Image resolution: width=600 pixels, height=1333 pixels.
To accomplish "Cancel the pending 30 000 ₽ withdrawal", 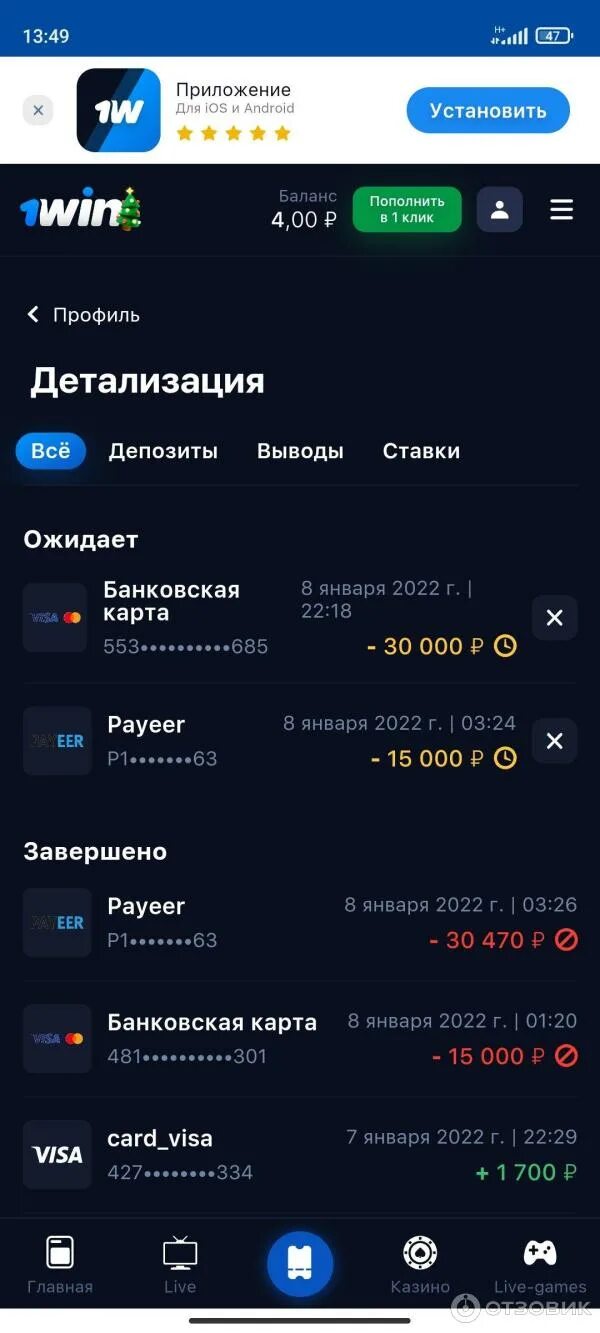I will (554, 618).
